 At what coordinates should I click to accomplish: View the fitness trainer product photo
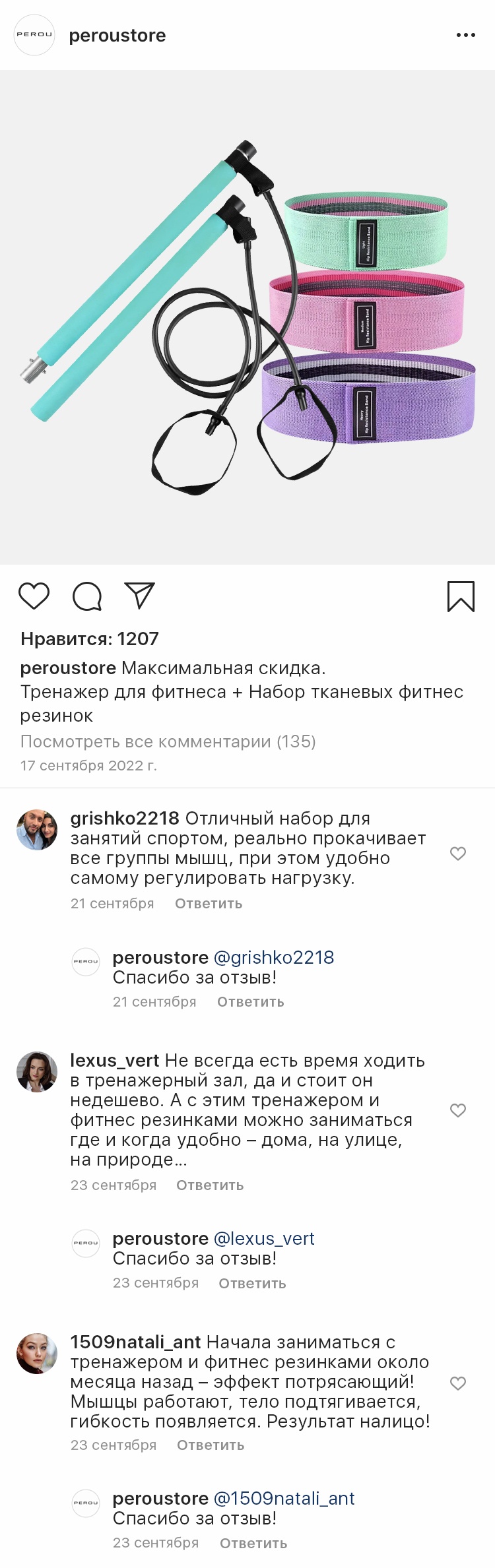[247, 317]
